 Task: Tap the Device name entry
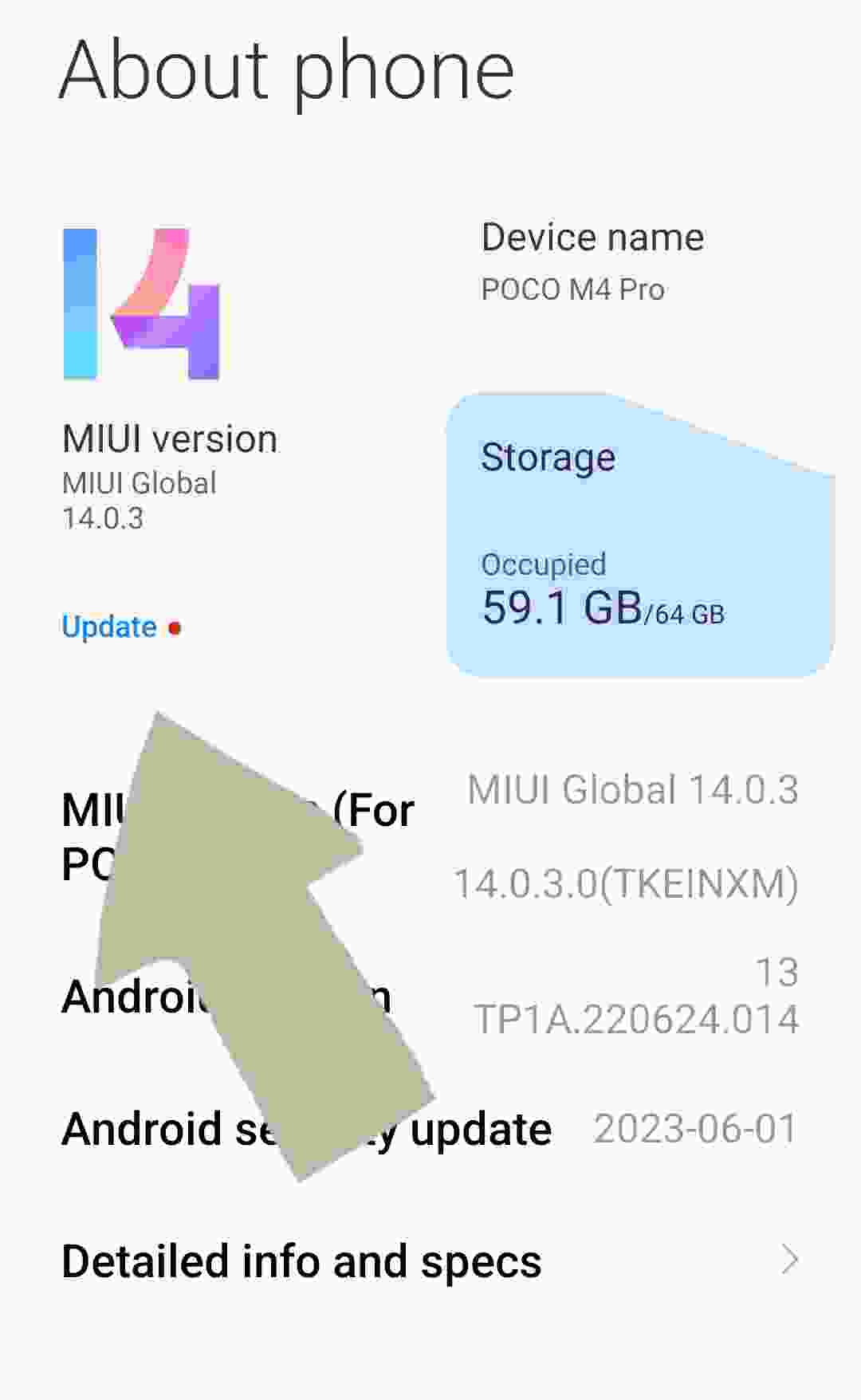coord(590,235)
